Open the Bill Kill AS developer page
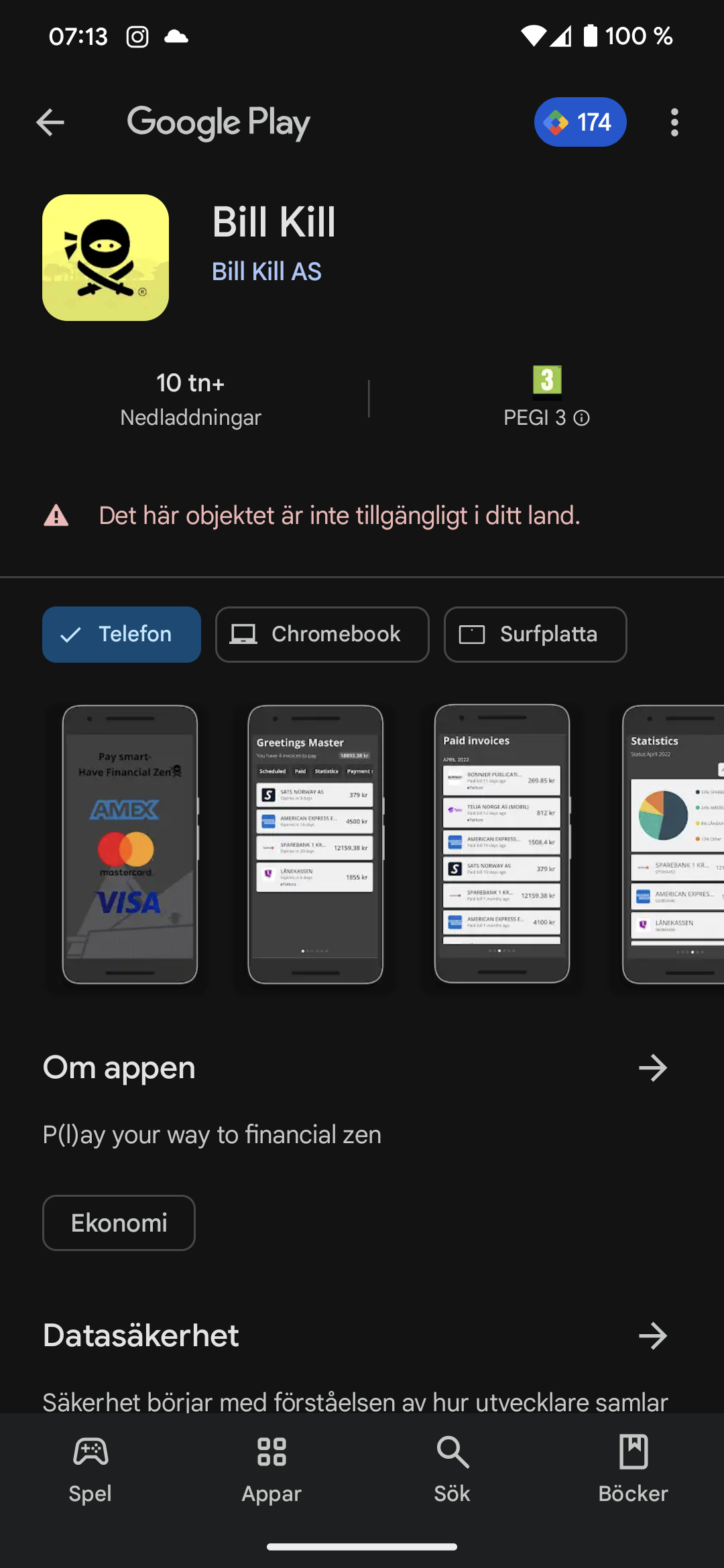The height and width of the screenshot is (1568, 724). (265, 271)
